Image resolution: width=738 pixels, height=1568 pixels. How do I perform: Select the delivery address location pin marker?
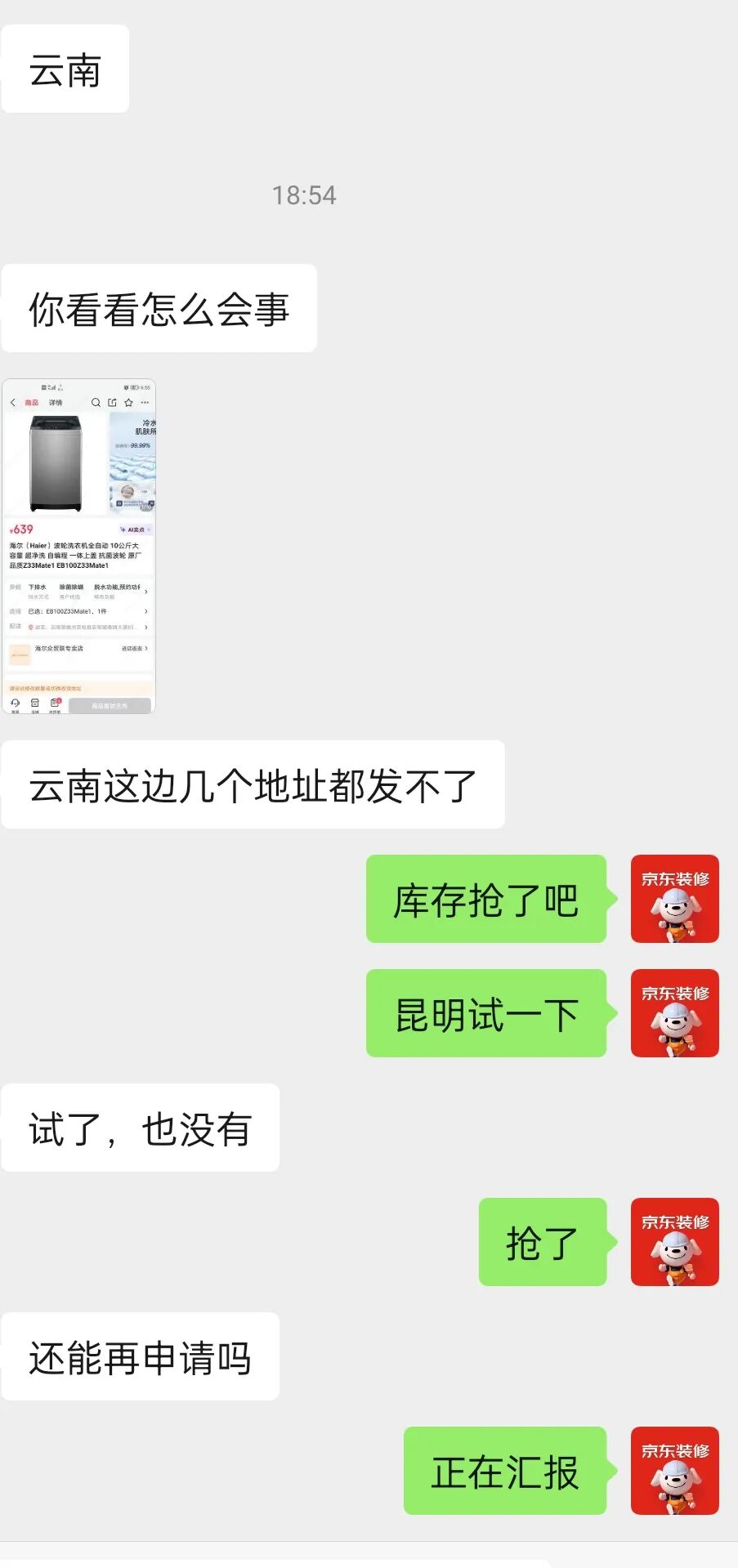tap(31, 628)
